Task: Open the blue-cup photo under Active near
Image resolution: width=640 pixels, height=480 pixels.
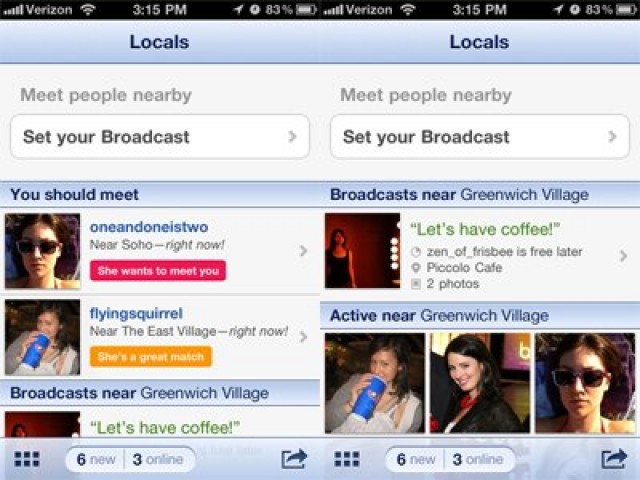Action: point(374,383)
